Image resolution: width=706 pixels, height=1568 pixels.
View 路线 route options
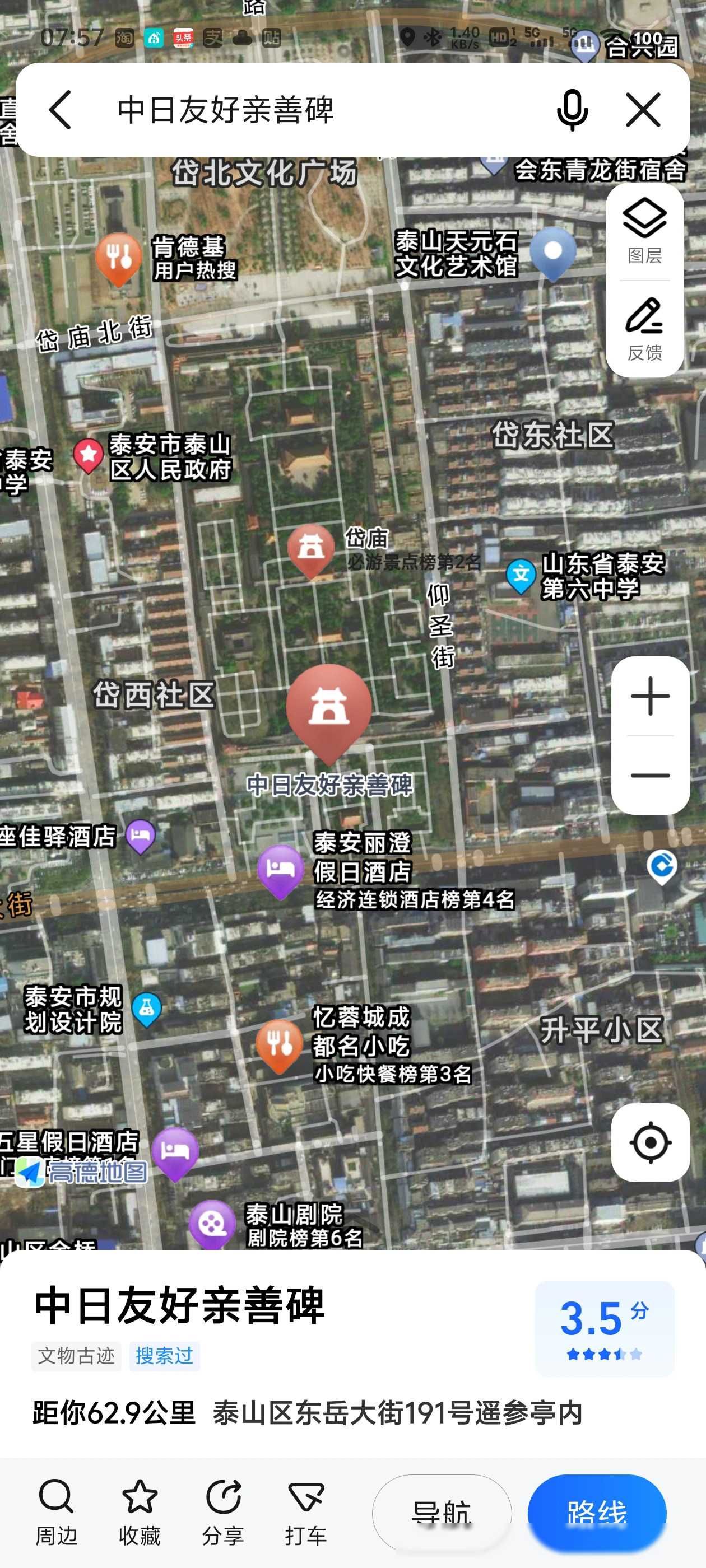click(596, 1513)
